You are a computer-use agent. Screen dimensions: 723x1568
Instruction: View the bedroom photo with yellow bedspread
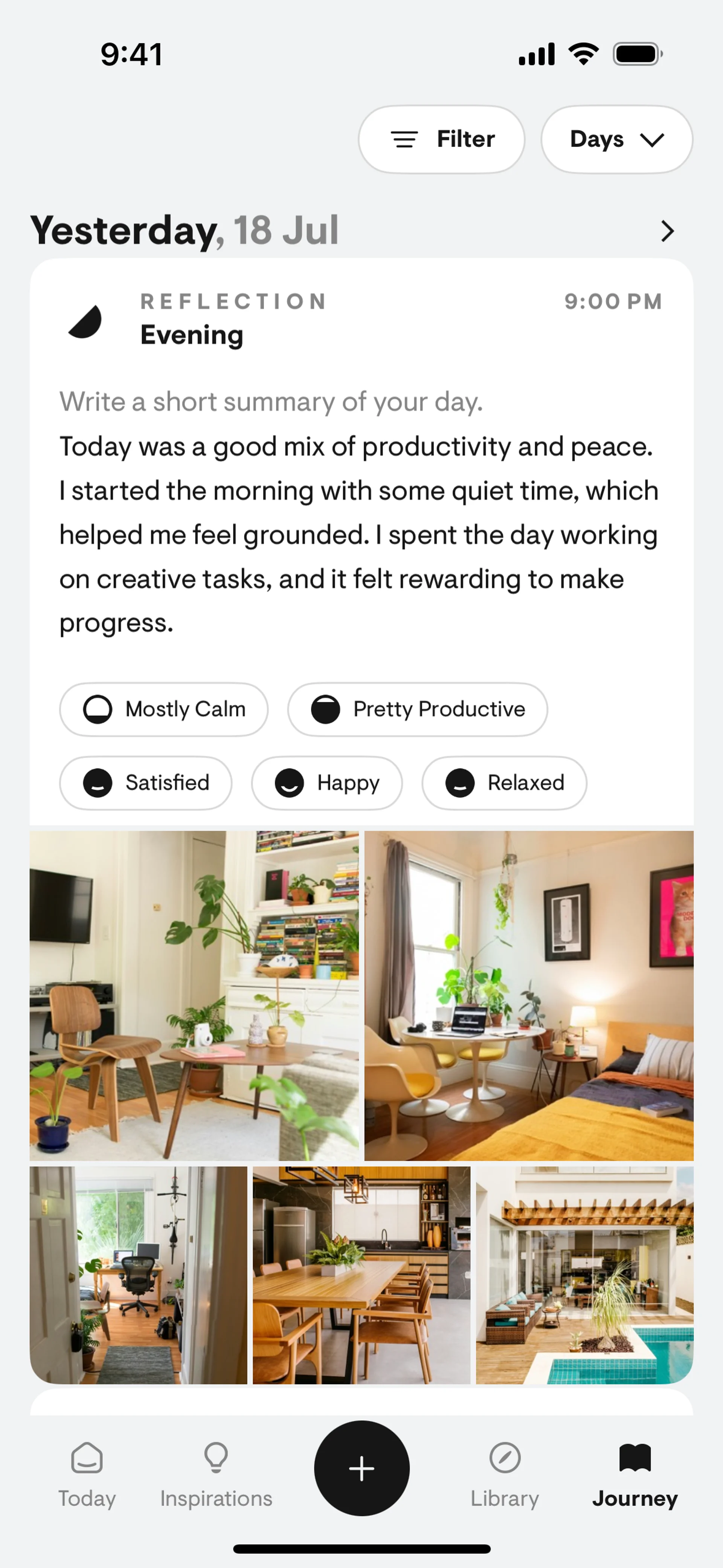529,996
